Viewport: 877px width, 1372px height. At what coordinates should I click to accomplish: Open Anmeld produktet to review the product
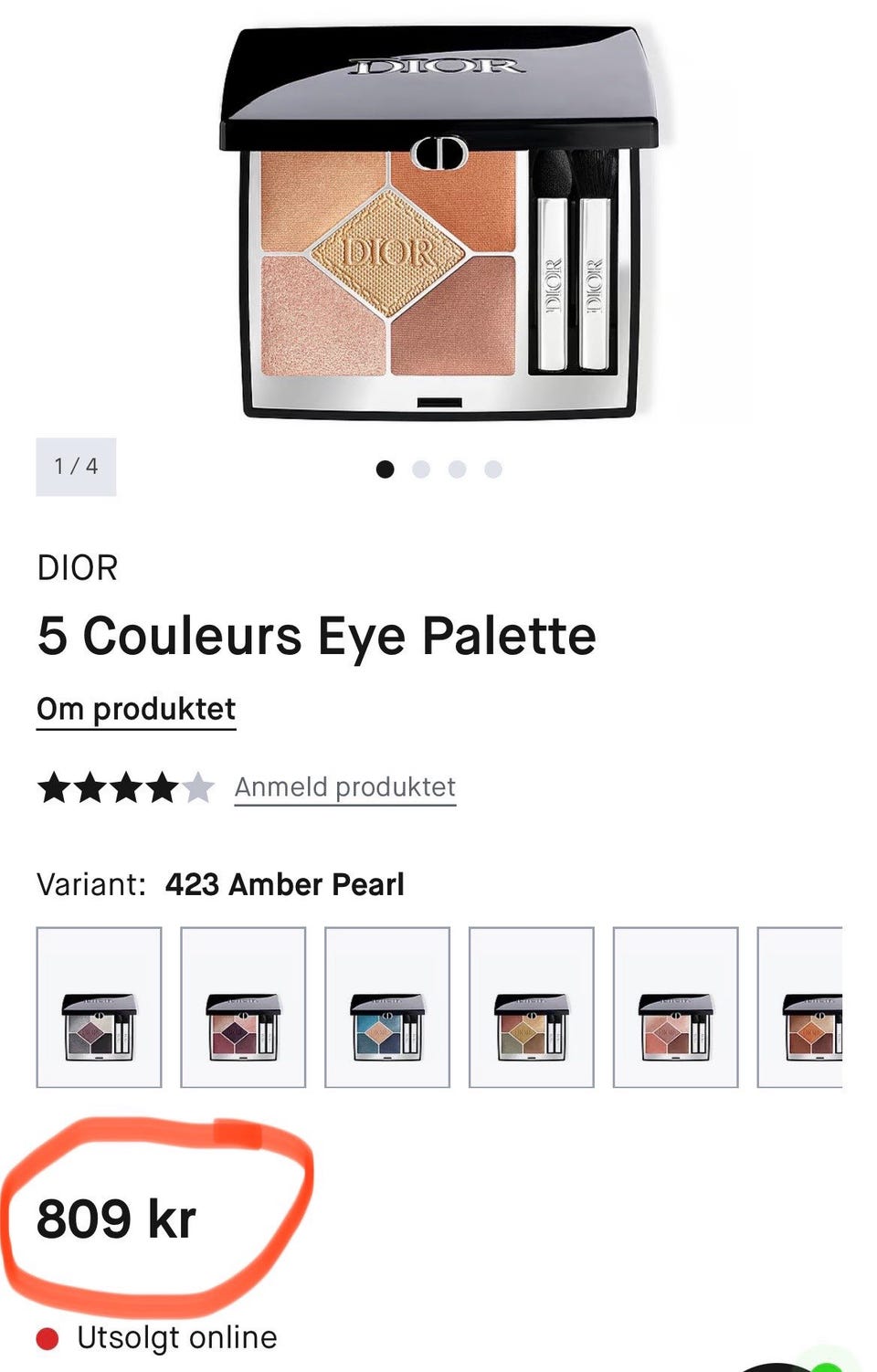click(x=344, y=786)
